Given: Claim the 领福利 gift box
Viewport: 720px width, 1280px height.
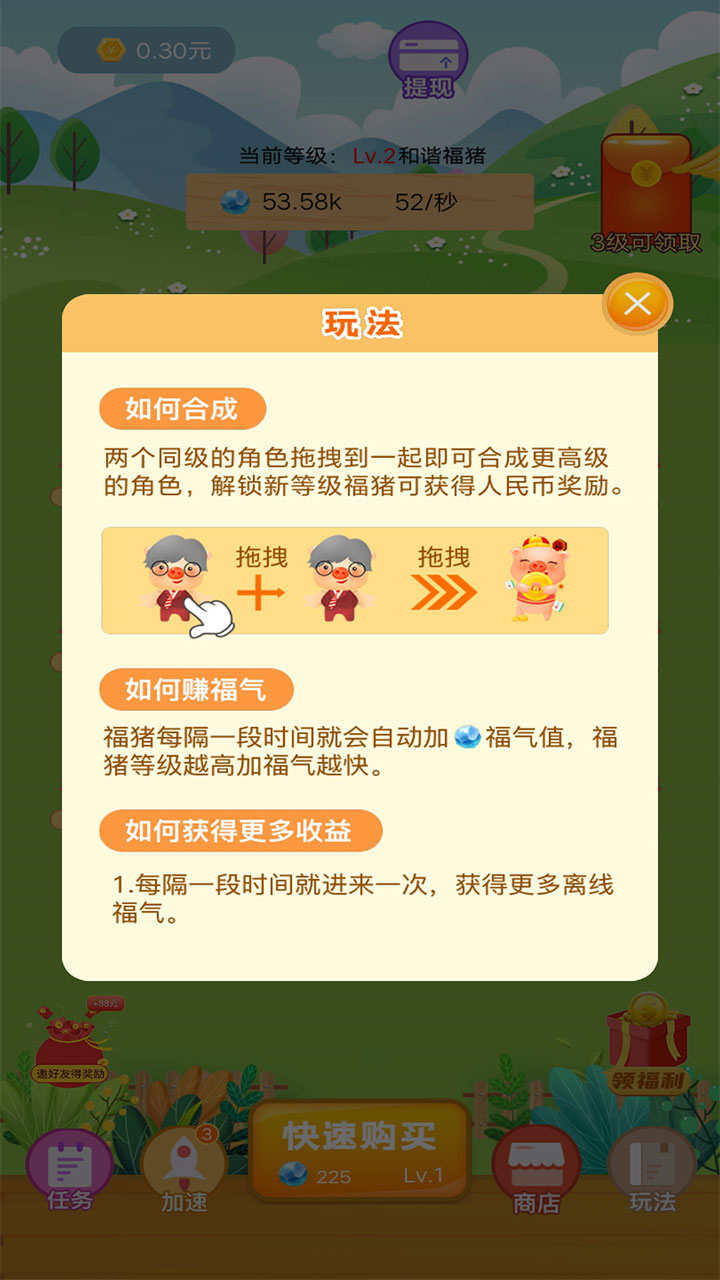Looking at the screenshot, I should pyautogui.click(x=649, y=1045).
